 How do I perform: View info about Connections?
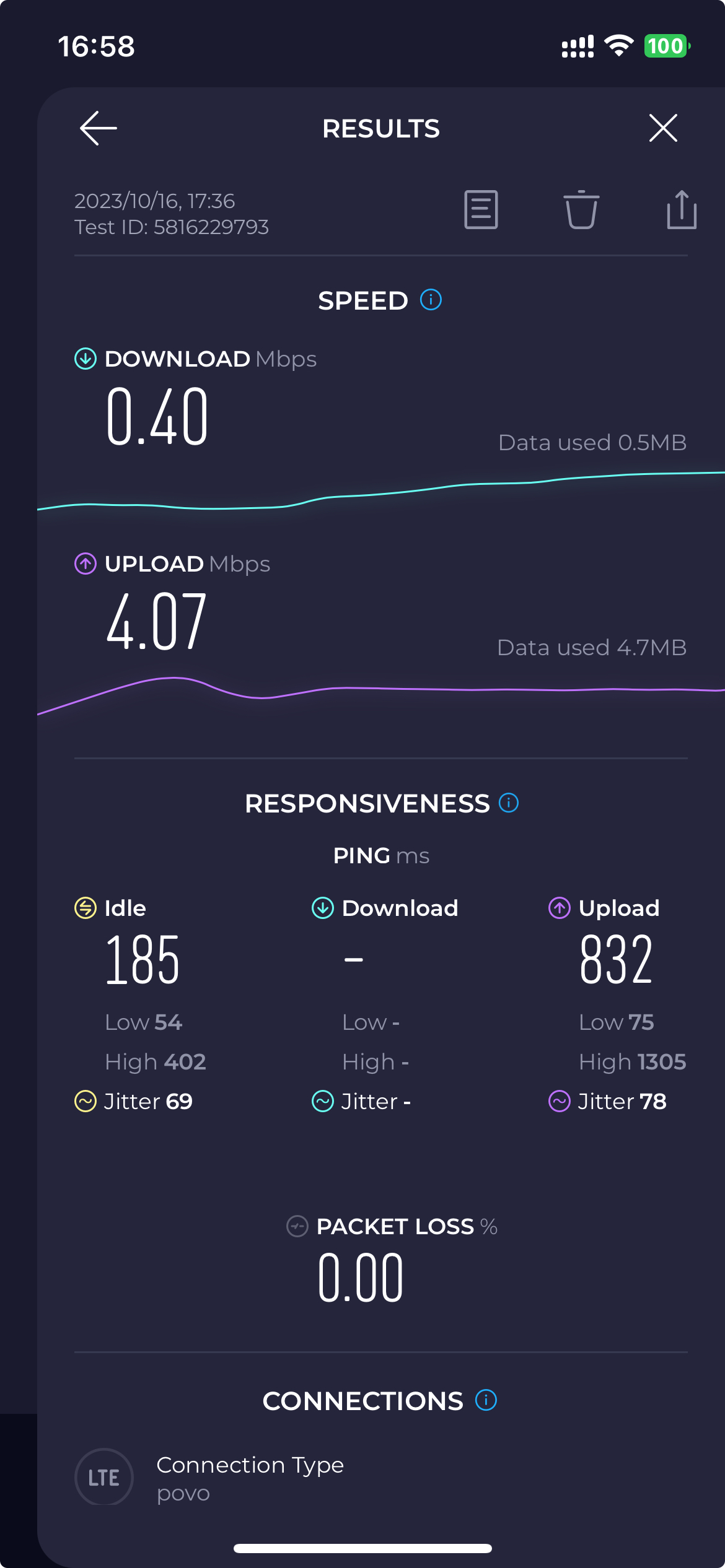486,1400
